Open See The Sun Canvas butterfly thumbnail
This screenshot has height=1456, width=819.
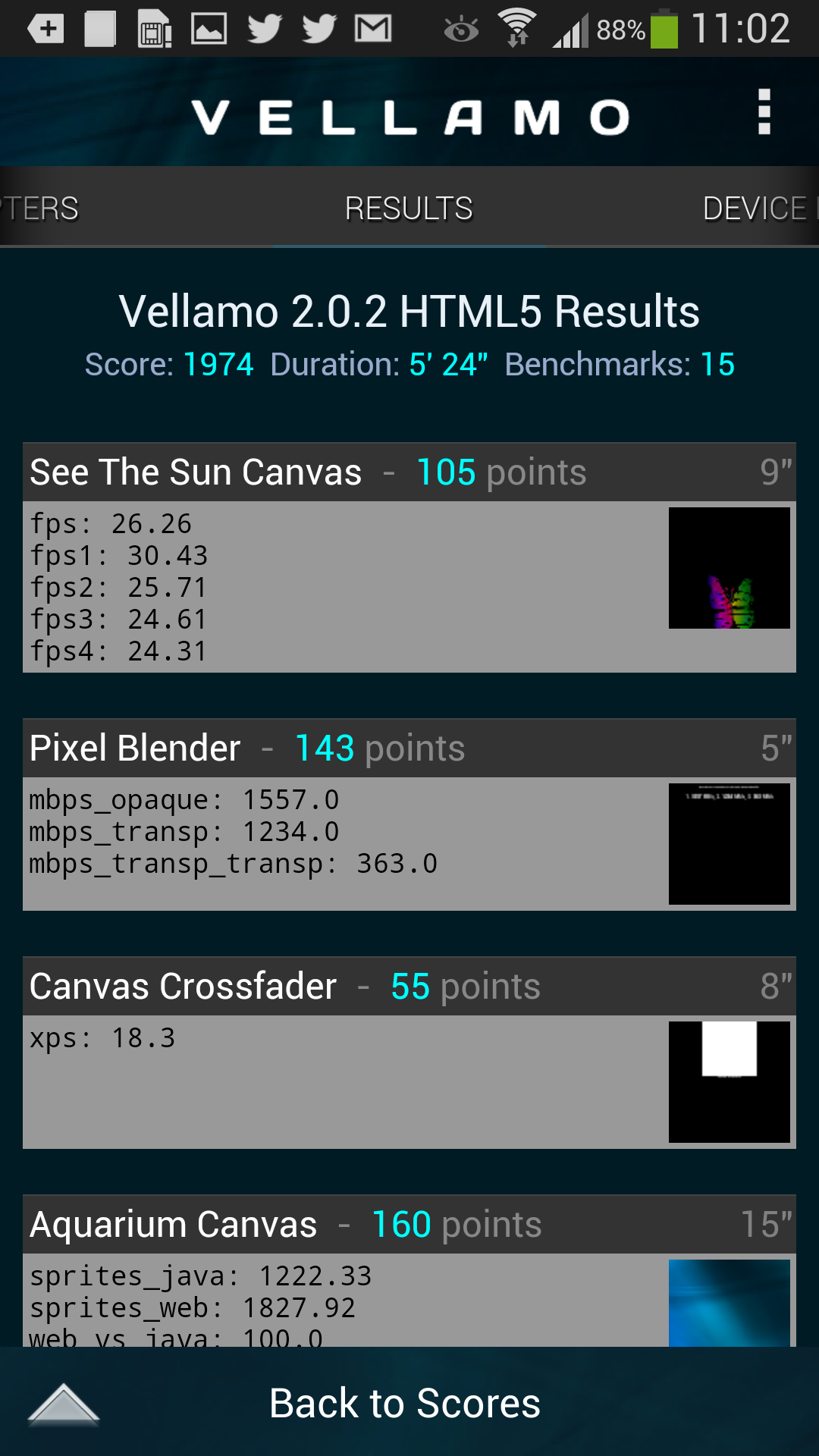point(730,568)
